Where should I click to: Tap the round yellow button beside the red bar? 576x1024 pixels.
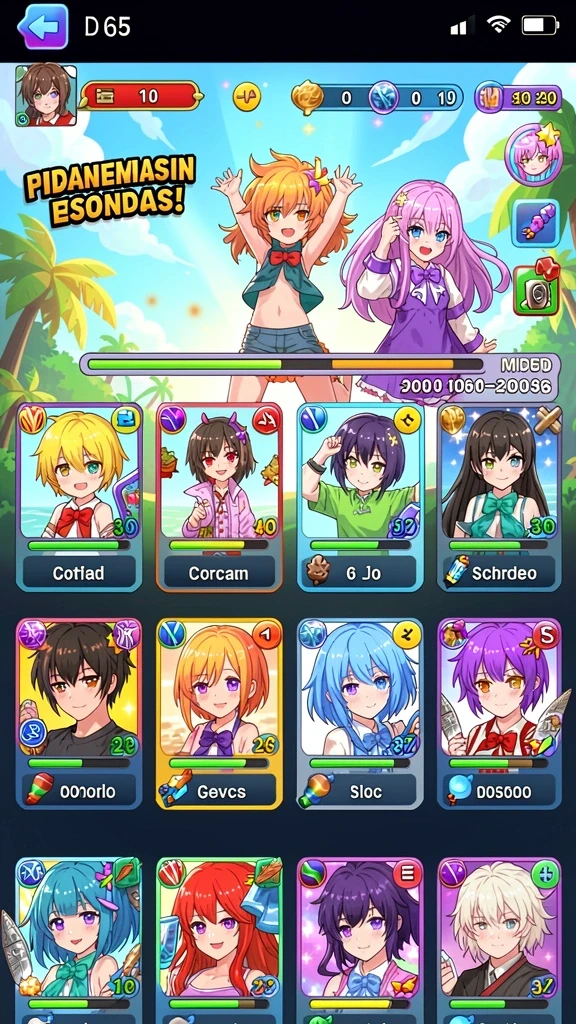pos(247,97)
